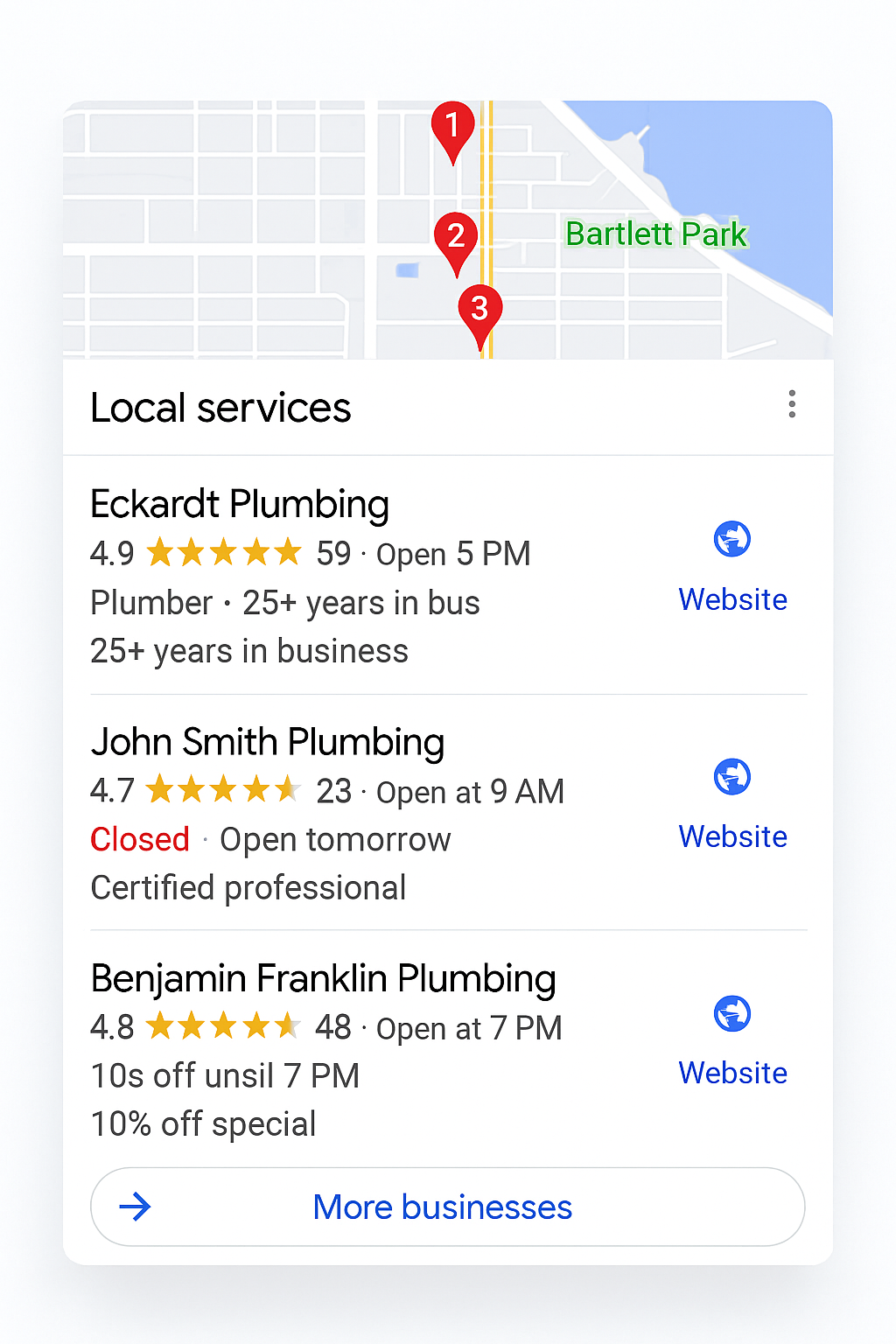Open the Eckardt Plumbing listing
This screenshot has height=1344, width=896.
coord(240,505)
